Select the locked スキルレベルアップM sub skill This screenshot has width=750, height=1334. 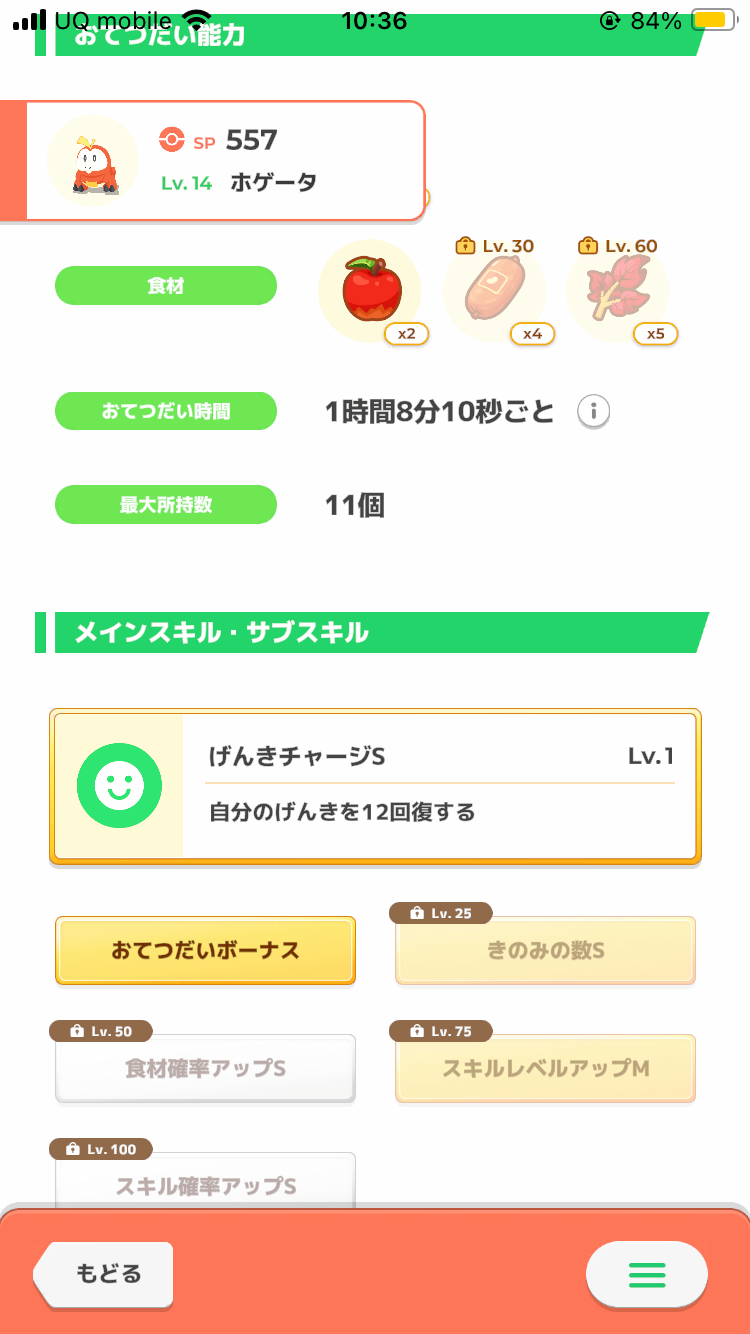click(x=545, y=1068)
